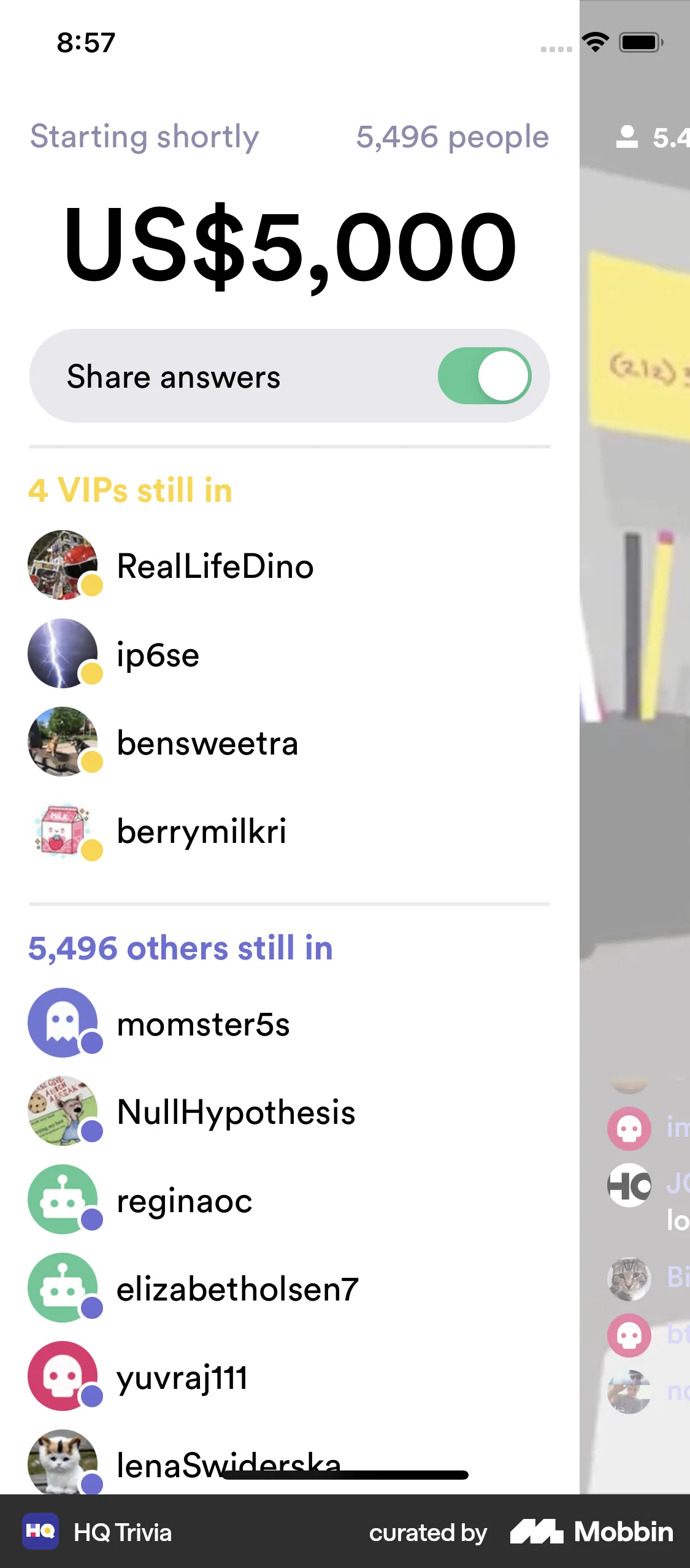
Task: Select the username NullHypothesis
Action: 236,1111
